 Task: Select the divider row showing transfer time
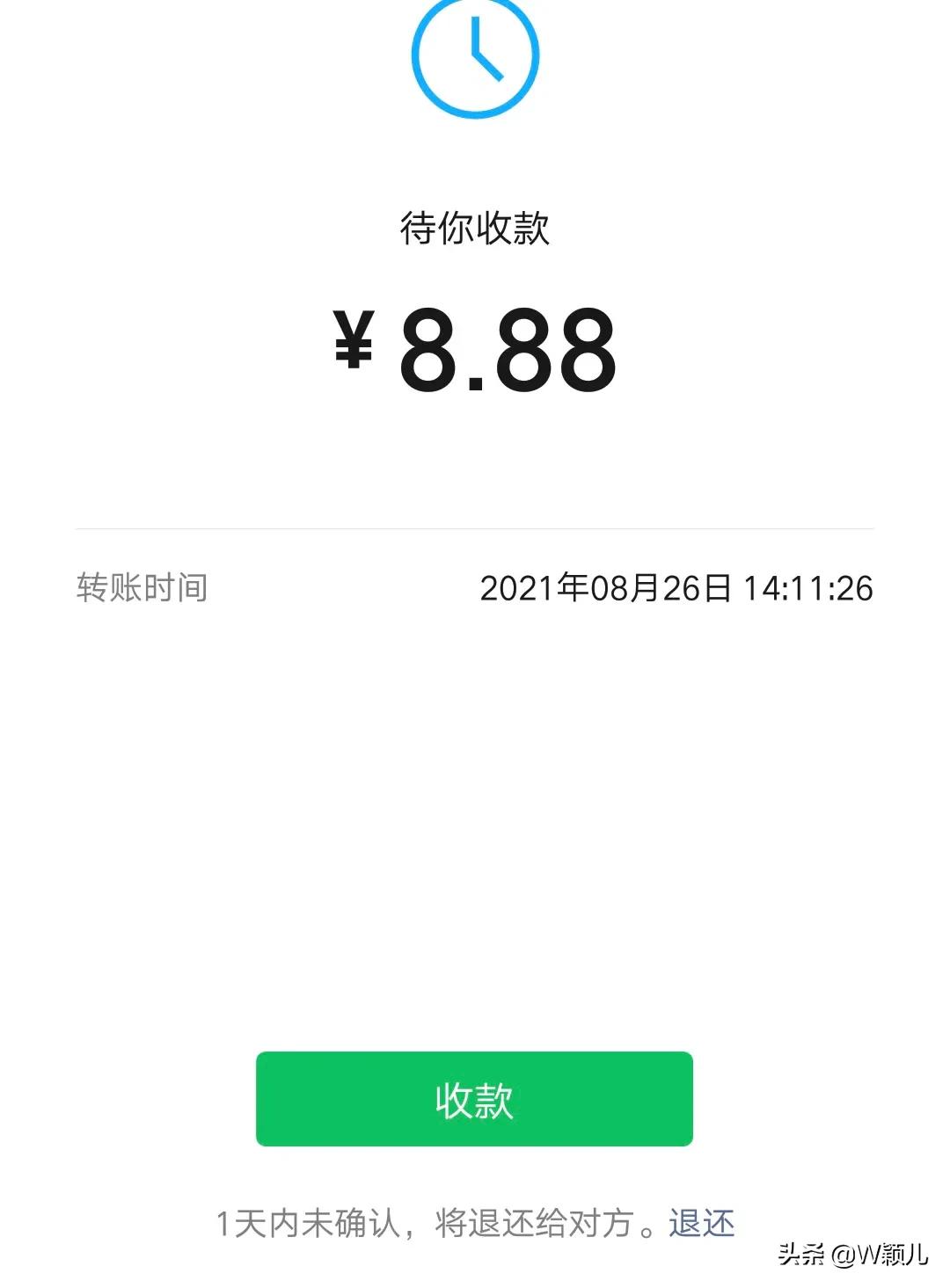point(474,591)
